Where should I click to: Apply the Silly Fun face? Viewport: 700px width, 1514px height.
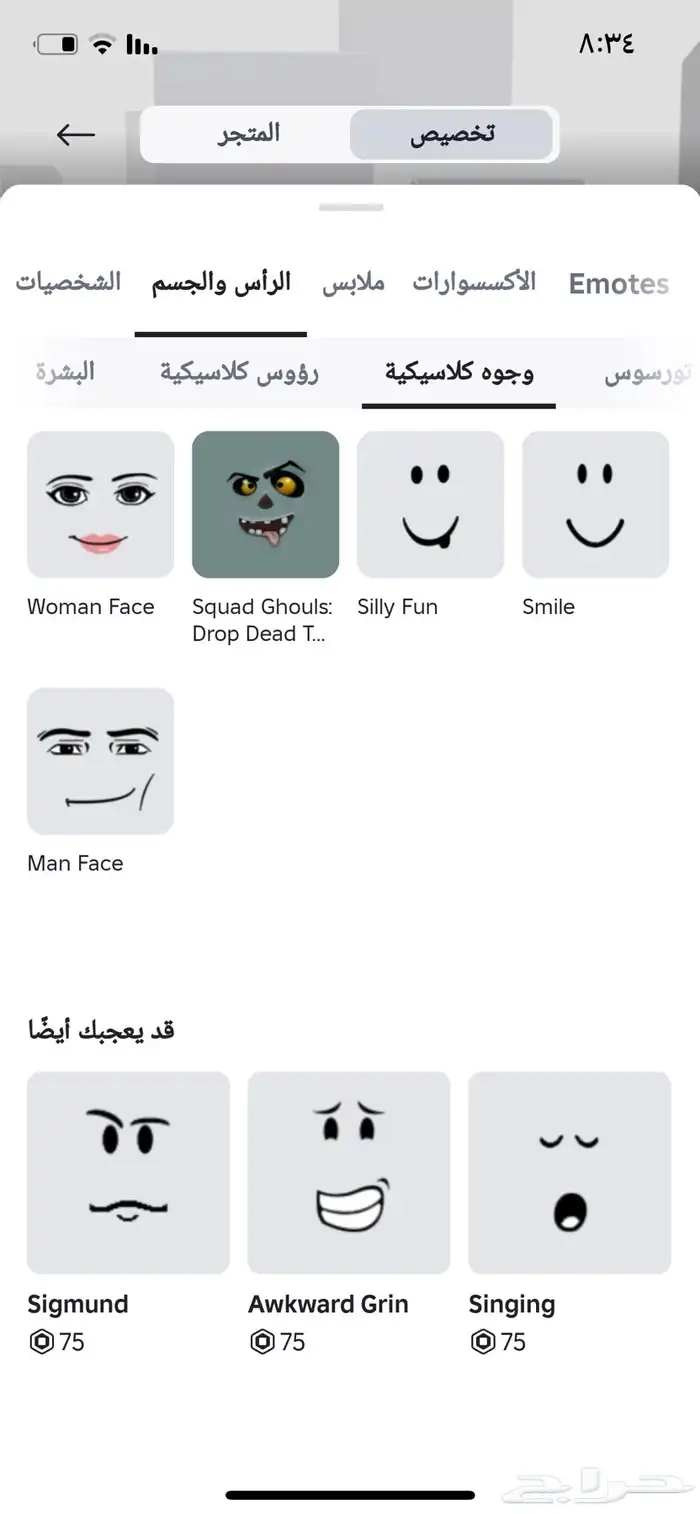tap(430, 505)
